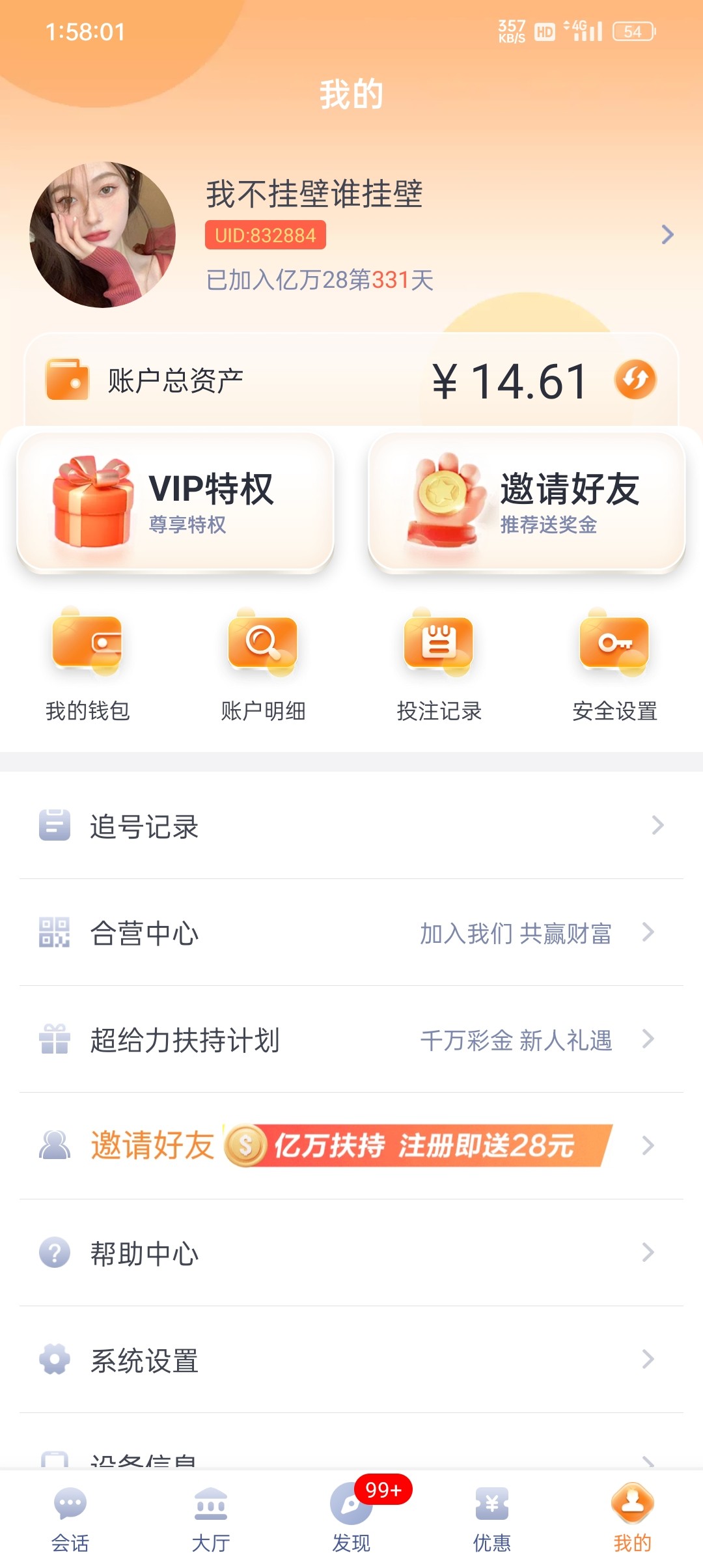Open the 邀请好友 推荐送奖金 card
This screenshot has width=703, height=1568.
(527, 503)
